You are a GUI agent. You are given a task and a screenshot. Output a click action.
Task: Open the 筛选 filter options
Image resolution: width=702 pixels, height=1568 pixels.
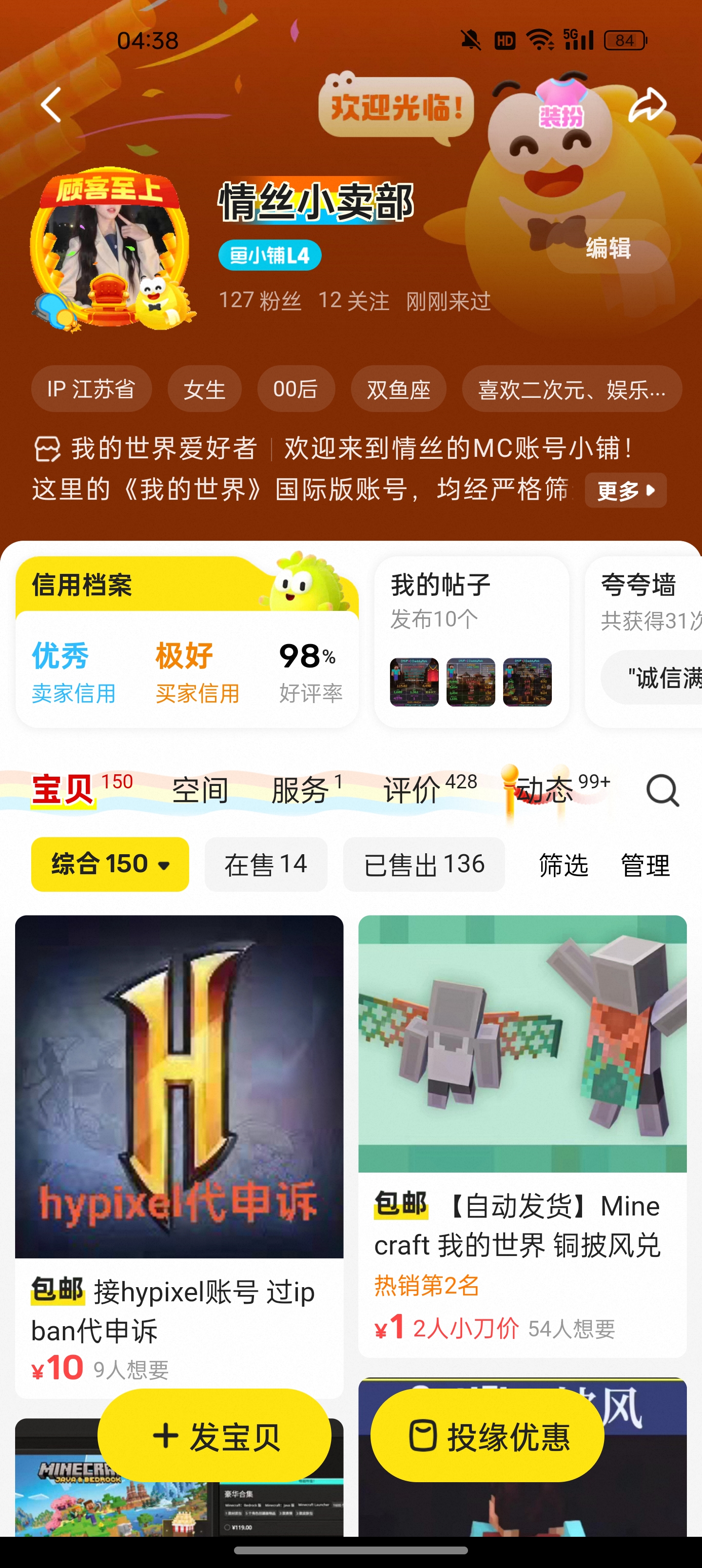click(x=564, y=865)
